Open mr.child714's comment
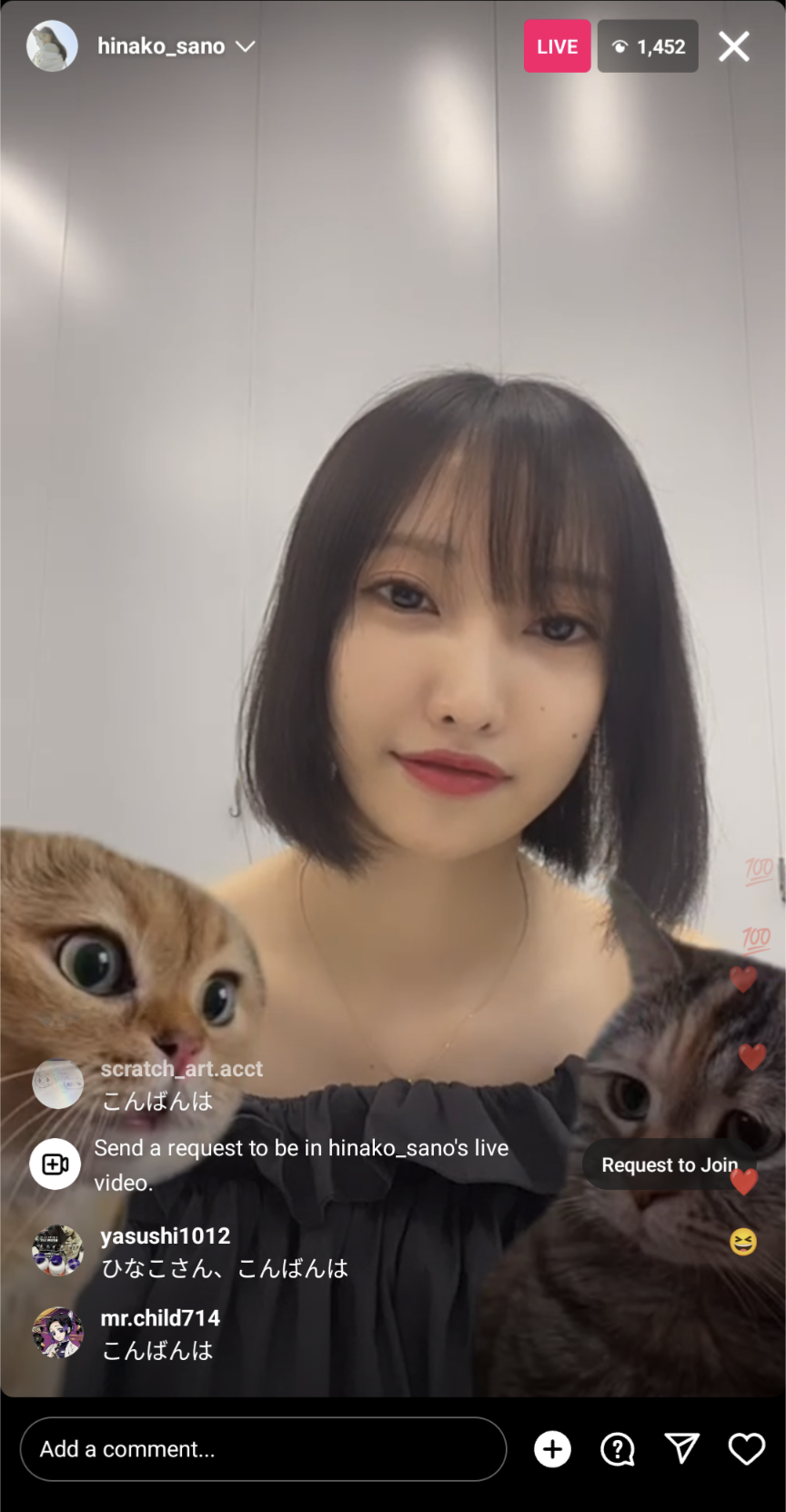 click(x=158, y=1334)
